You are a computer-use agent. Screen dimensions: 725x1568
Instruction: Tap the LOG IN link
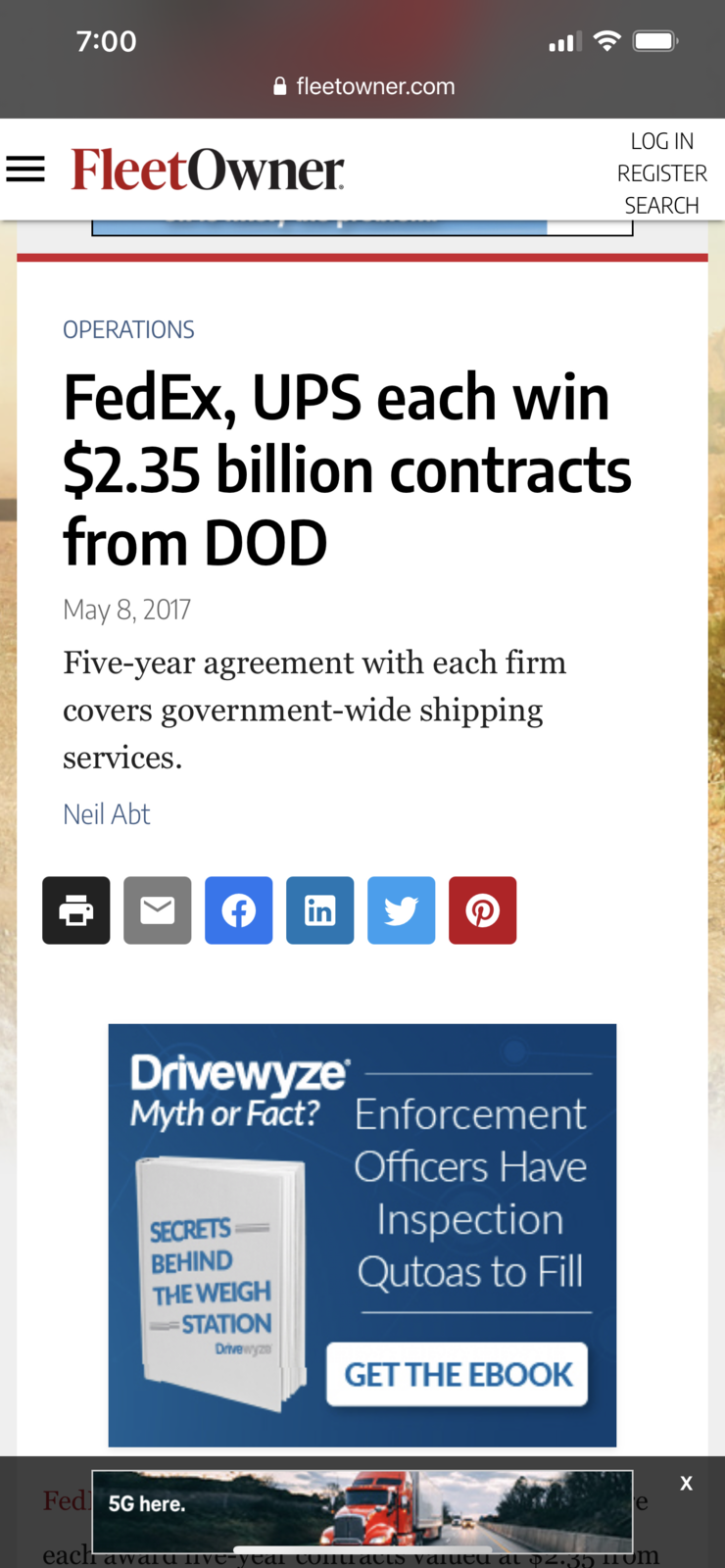pos(661,141)
